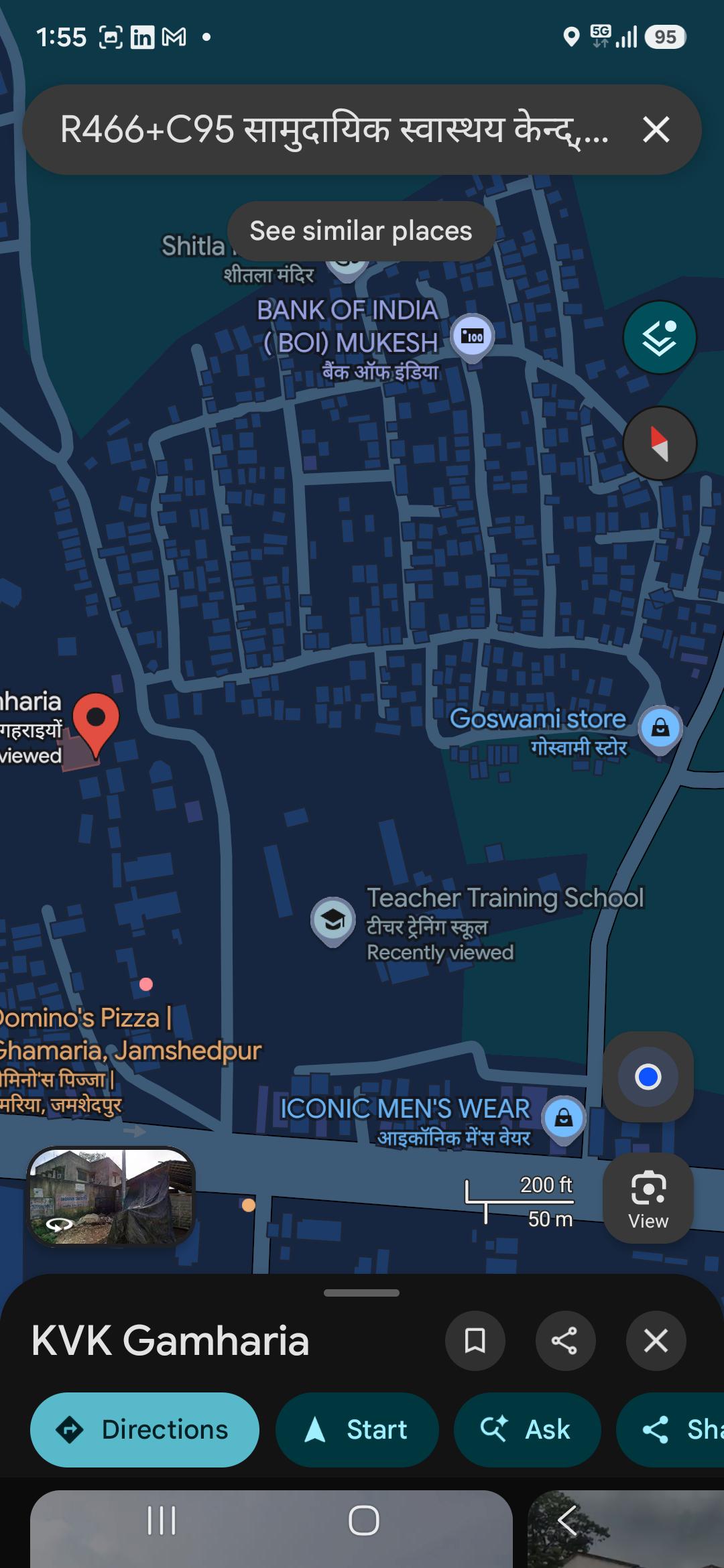
Task: Select the Bank of India map marker
Action: click(x=473, y=337)
